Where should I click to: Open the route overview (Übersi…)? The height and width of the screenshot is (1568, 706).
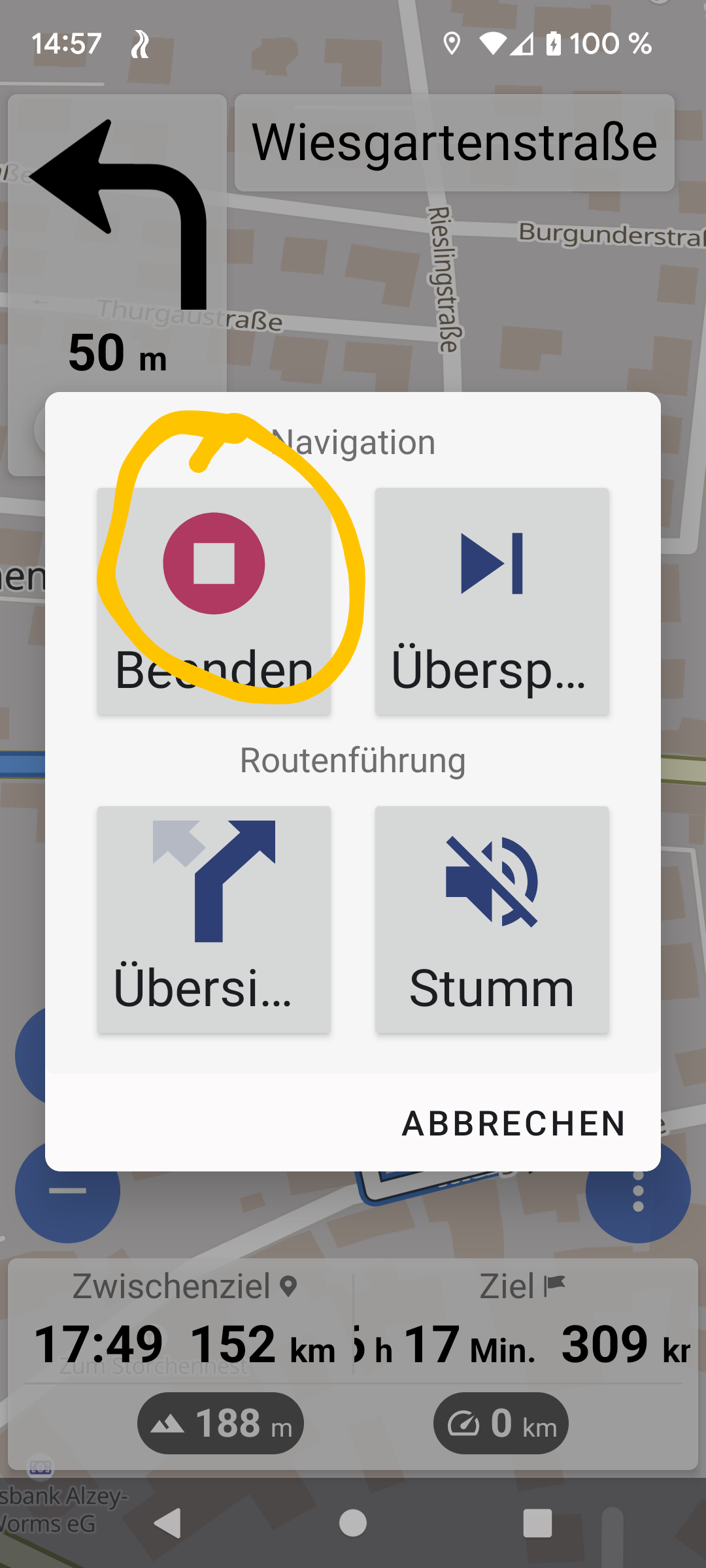[x=214, y=919]
